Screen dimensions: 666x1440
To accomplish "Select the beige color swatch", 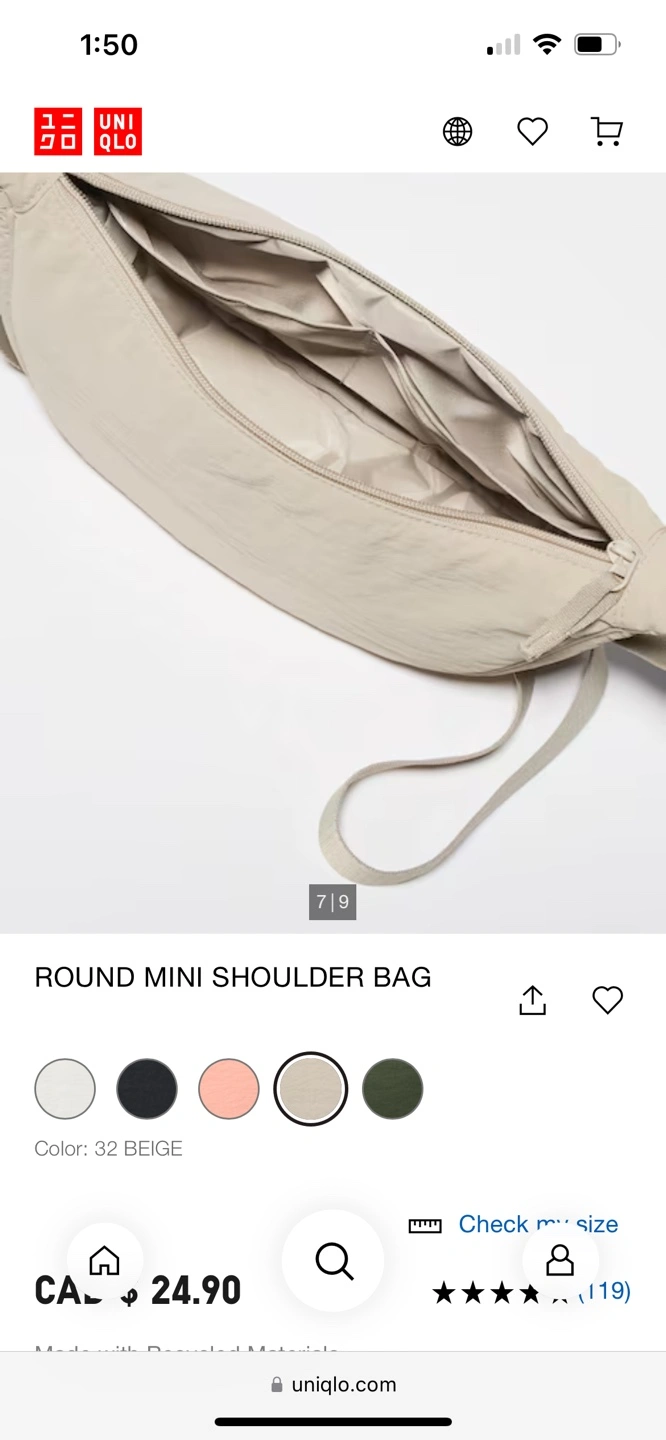I will point(311,1089).
